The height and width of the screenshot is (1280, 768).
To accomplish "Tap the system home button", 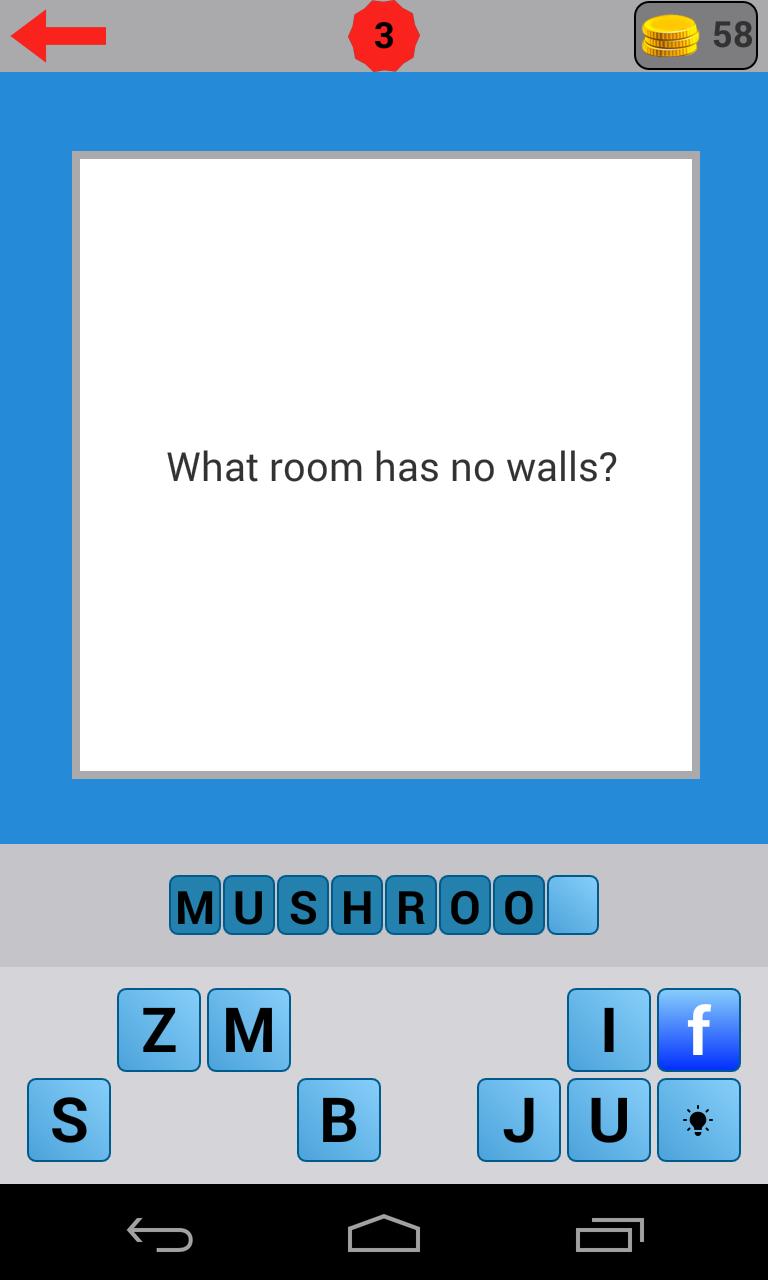I will coord(384,1234).
